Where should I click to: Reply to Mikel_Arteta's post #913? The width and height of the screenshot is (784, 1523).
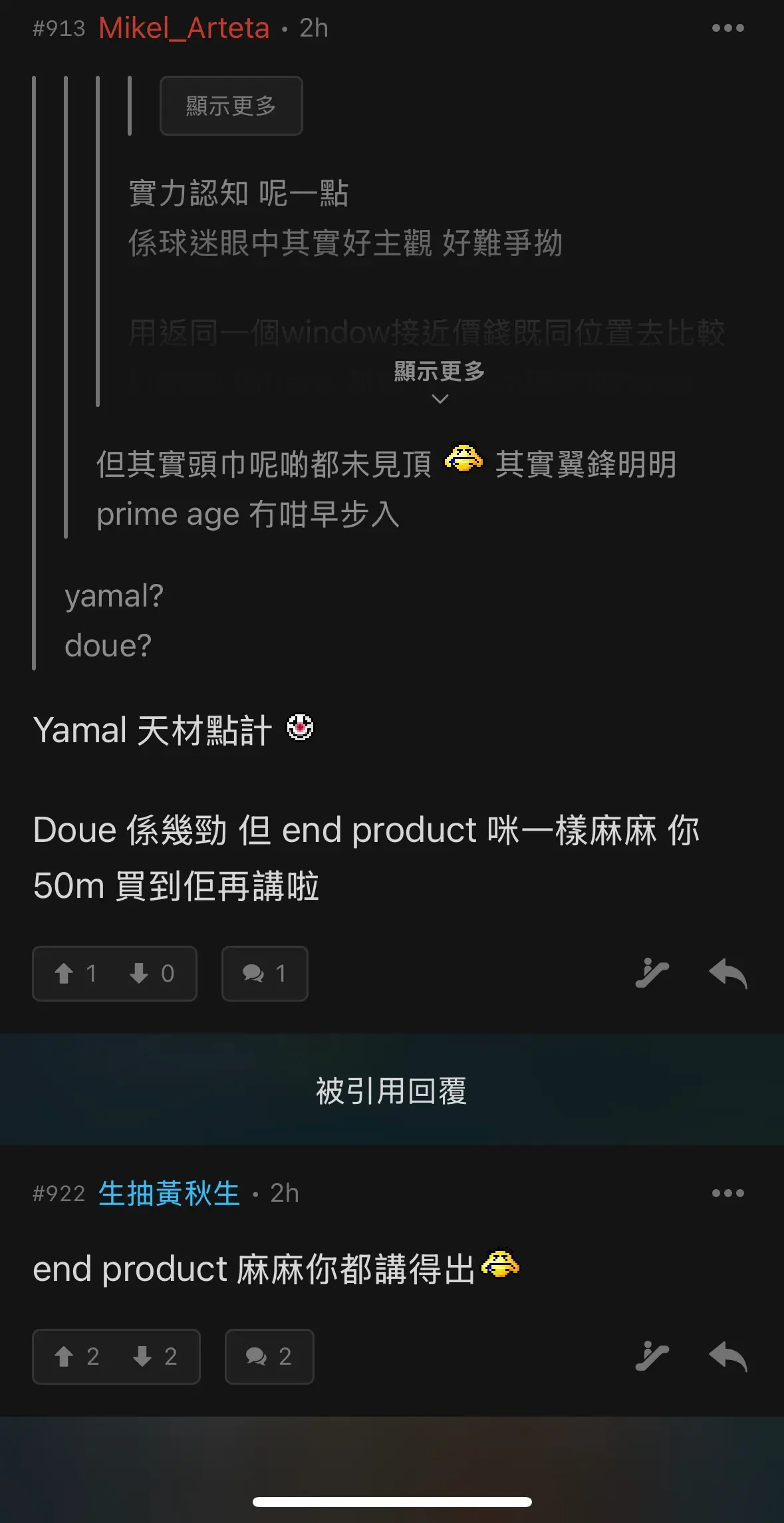click(728, 974)
